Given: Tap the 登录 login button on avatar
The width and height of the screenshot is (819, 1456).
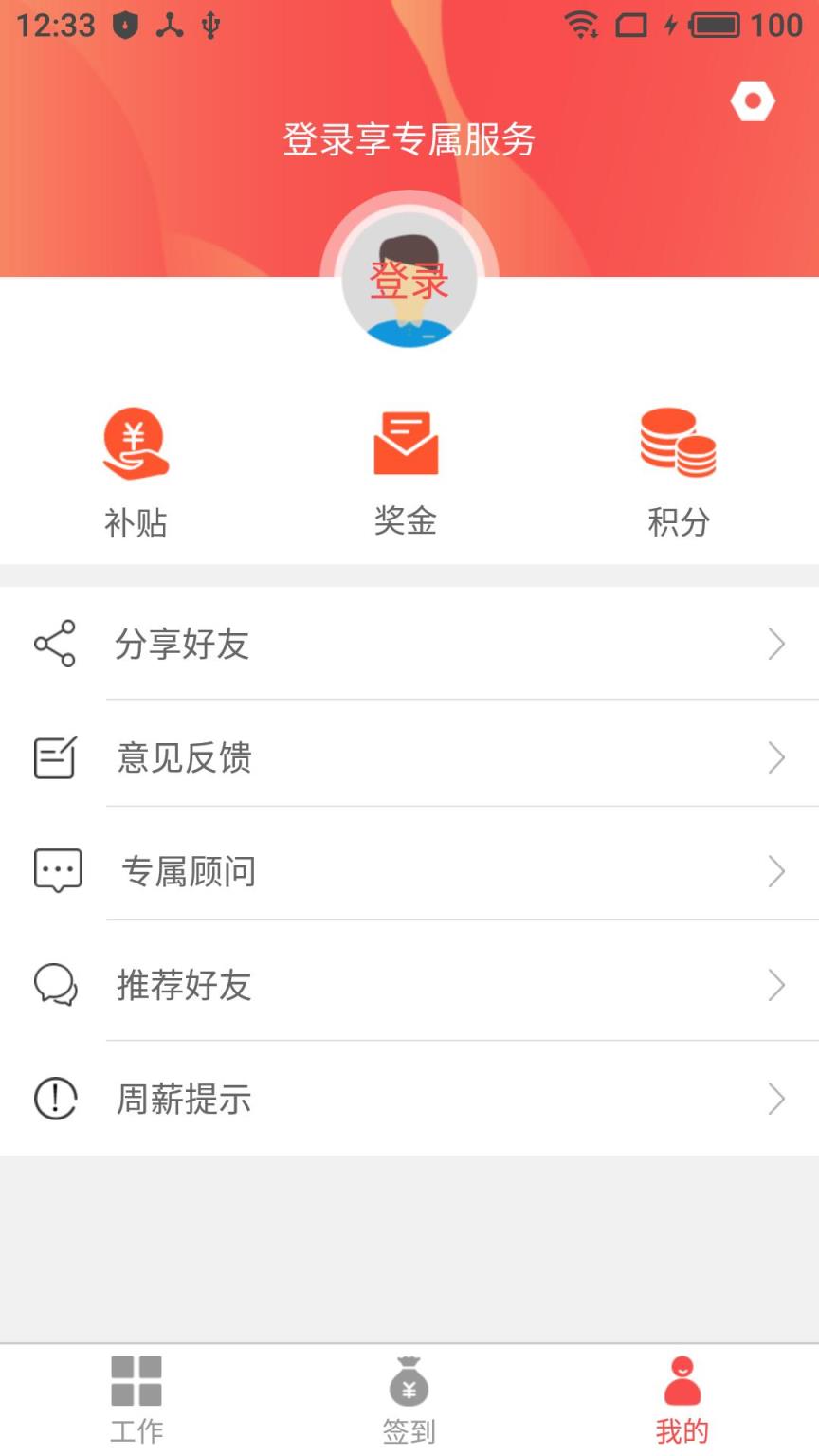Looking at the screenshot, I should click(x=409, y=279).
